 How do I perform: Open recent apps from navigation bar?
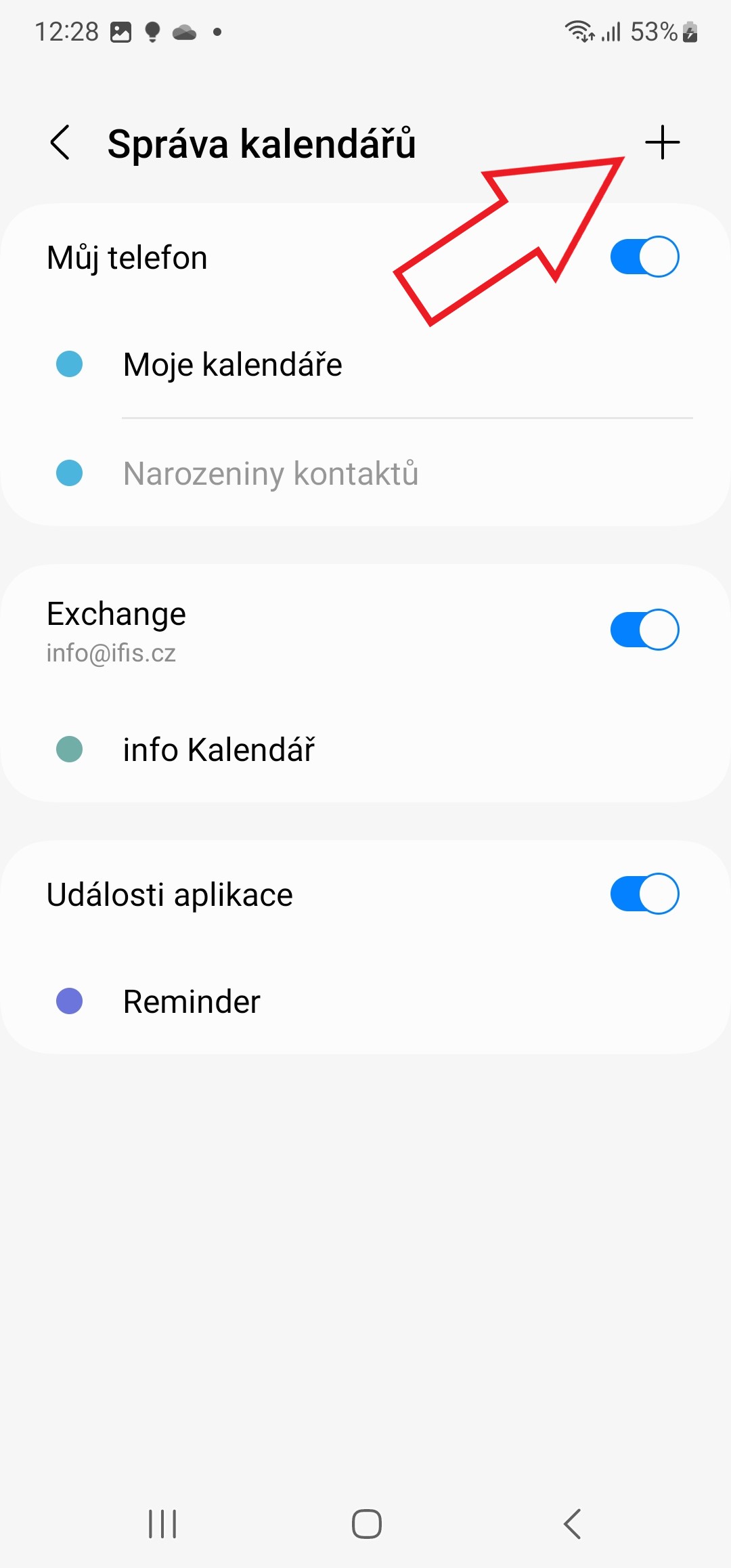162,1524
